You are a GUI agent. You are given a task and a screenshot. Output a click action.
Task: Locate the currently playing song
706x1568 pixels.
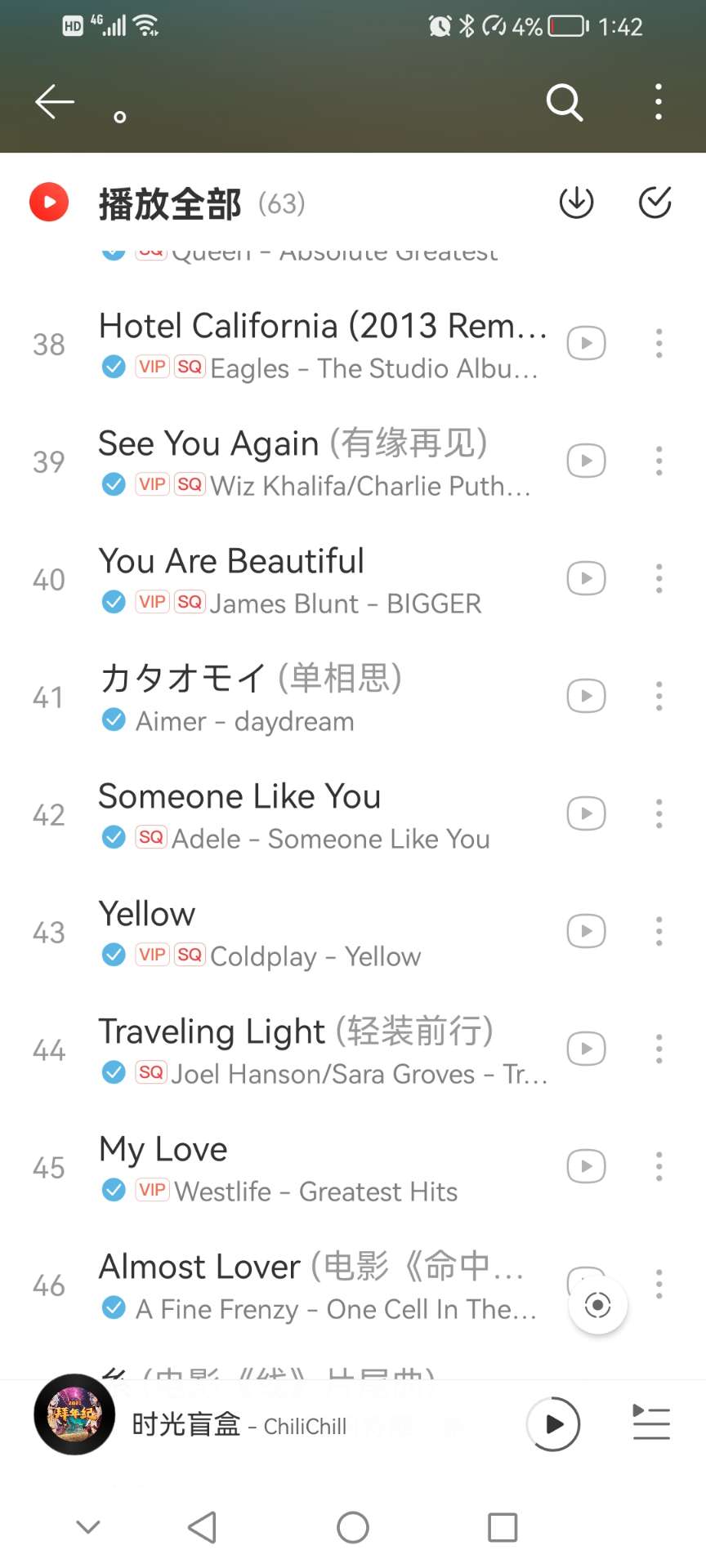point(598,1306)
